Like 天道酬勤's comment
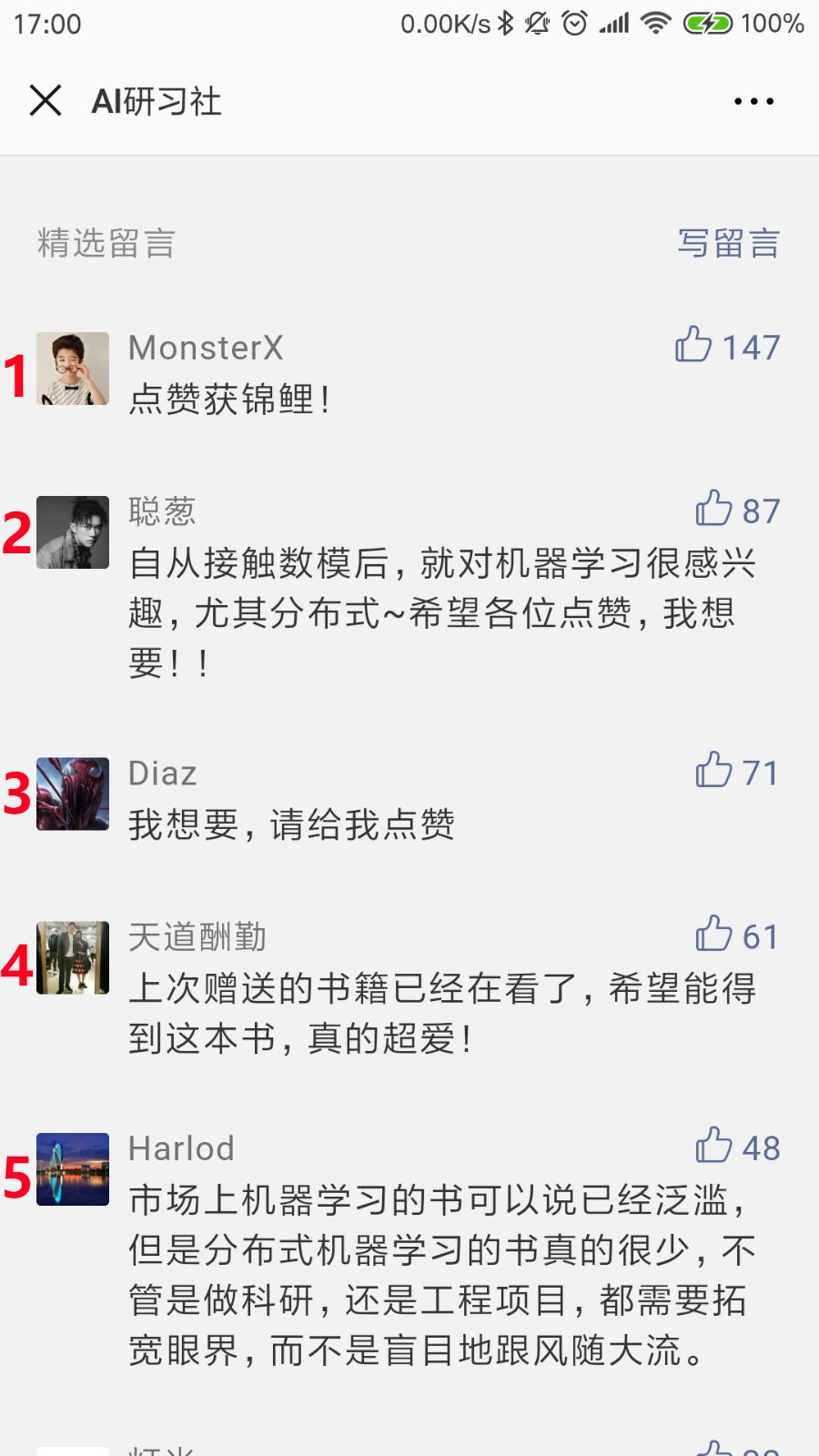 pos(714,935)
